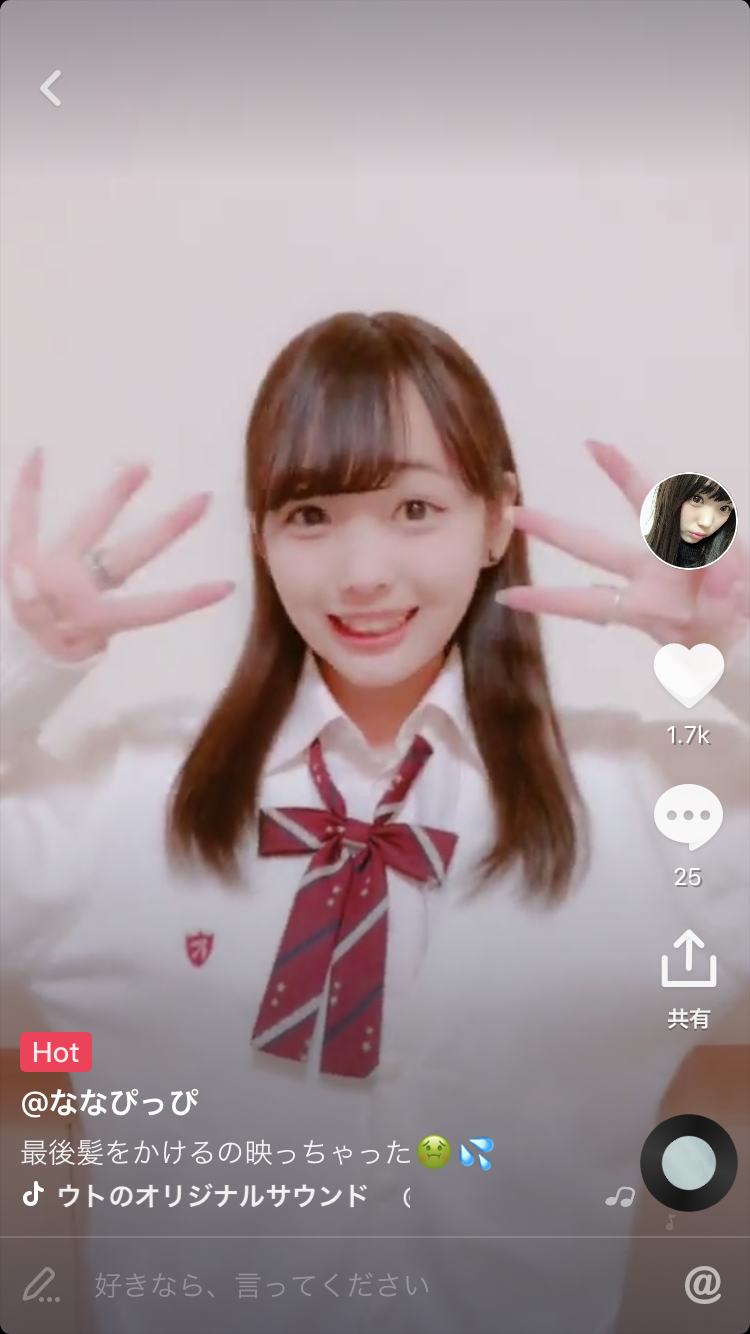Share the video via 共有 icon
Image resolution: width=750 pixels, height=1334 pixels.
688,960
